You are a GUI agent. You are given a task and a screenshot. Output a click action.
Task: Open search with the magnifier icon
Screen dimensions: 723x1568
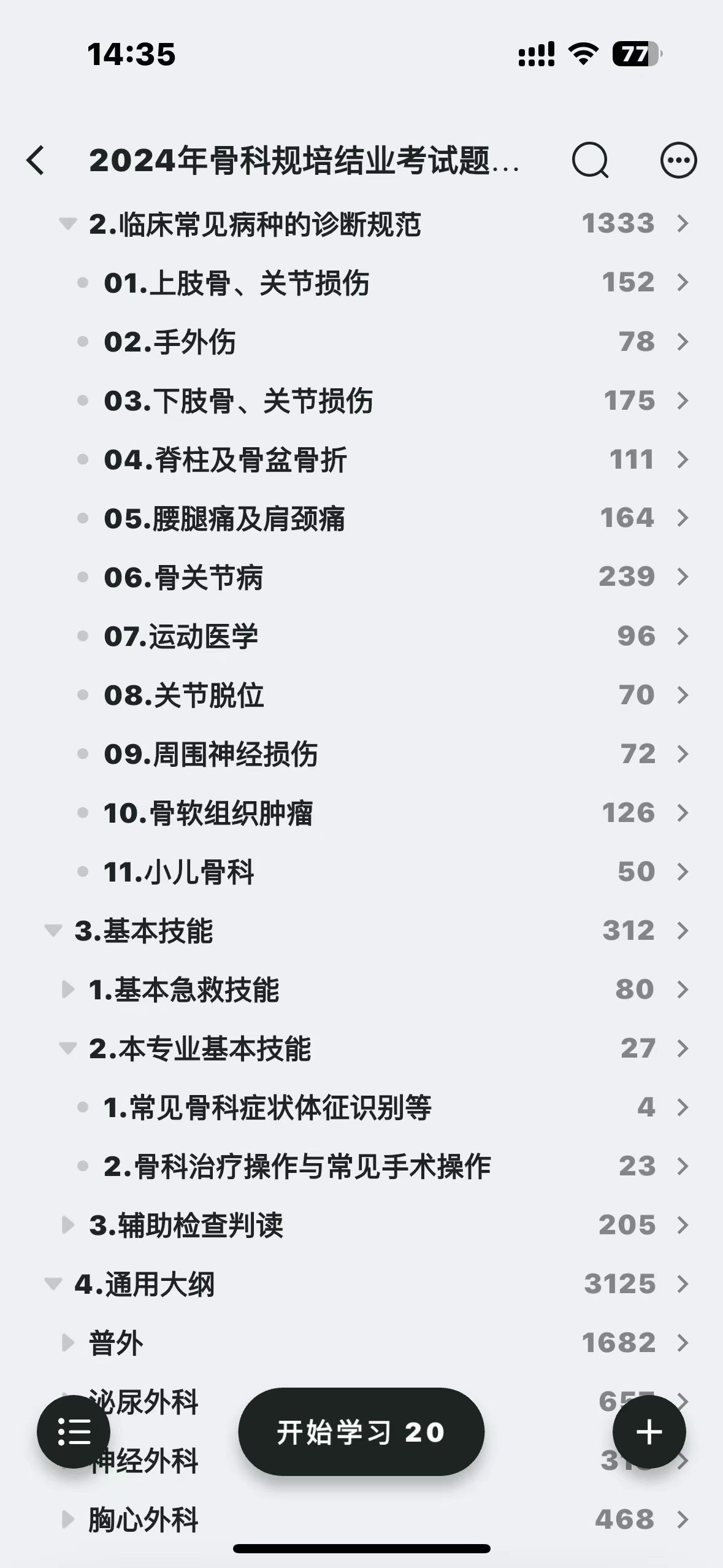click(x=589, y=161)
